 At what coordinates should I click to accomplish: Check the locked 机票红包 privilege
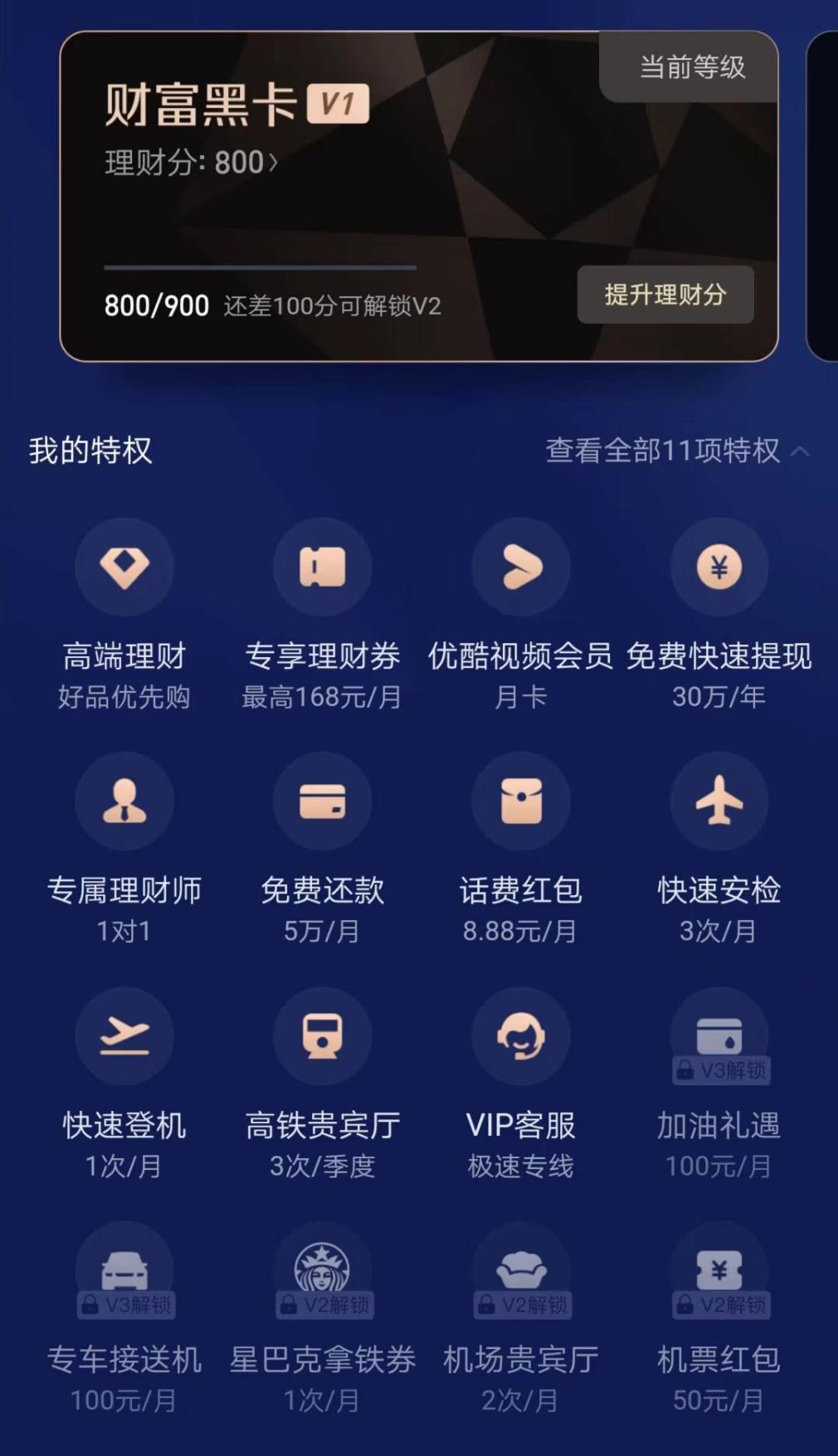click(719, 1319)
